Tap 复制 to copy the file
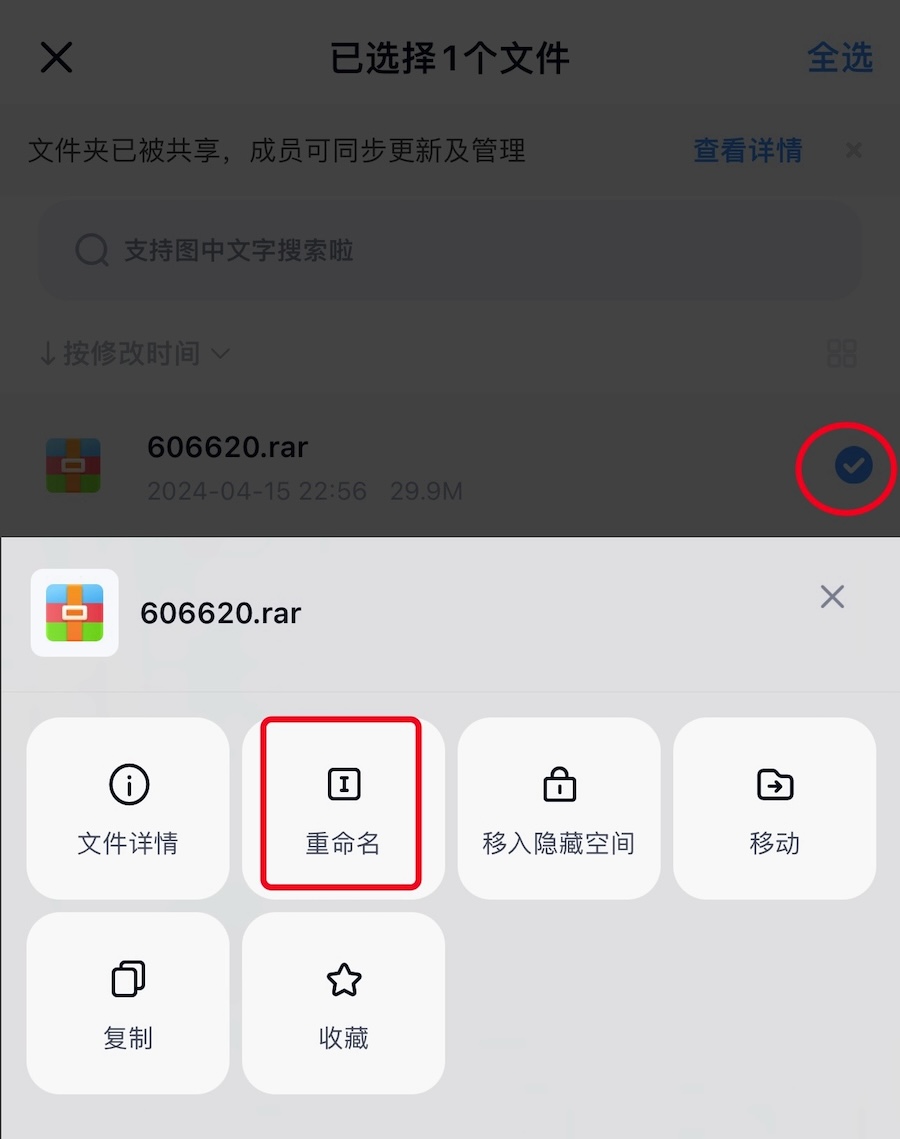This screenshot has height=1139, width=900. coord(128,1003)
